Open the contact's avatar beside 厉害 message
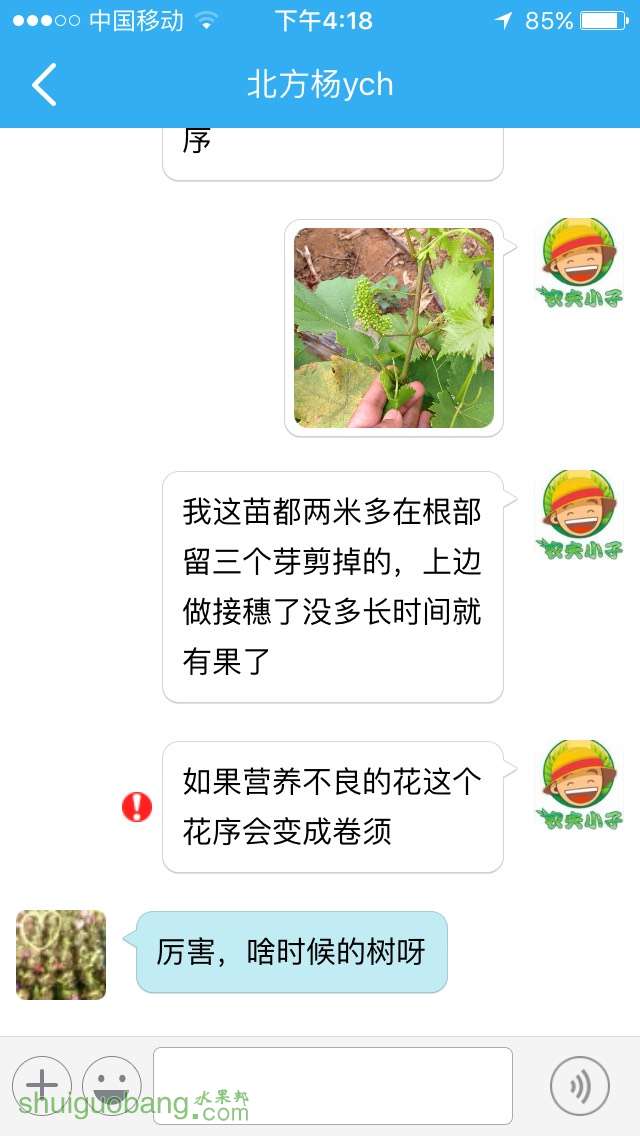 [61, 954]
